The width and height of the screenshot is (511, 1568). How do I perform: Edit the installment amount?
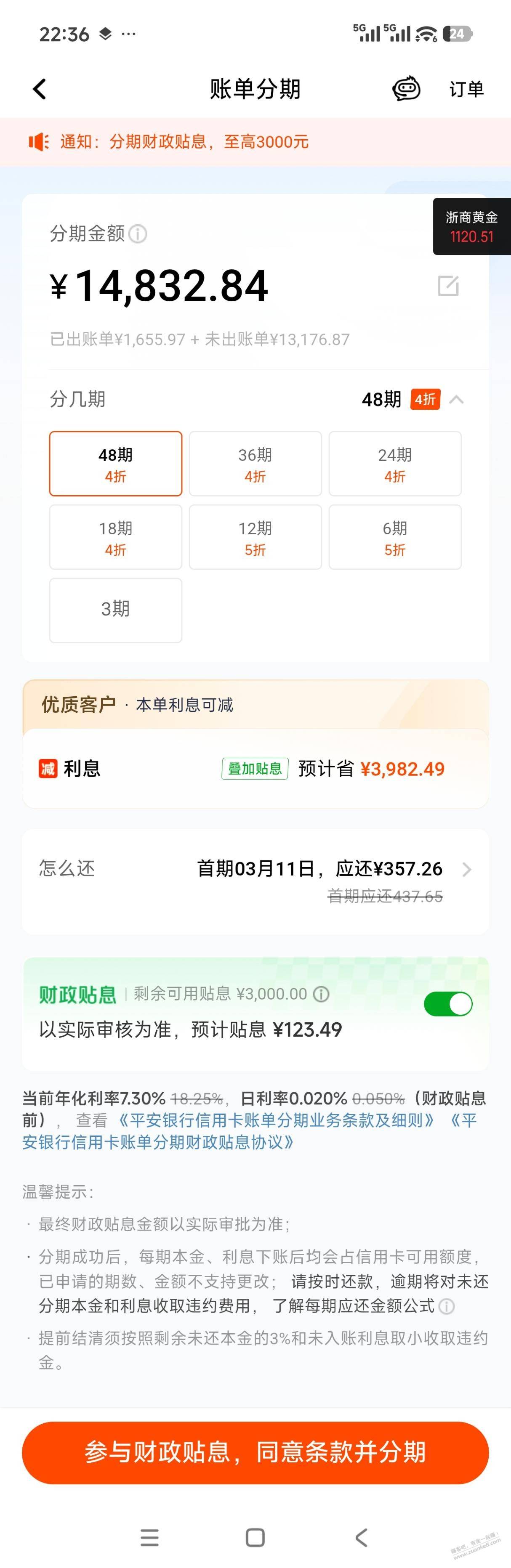tap(448, 286)
